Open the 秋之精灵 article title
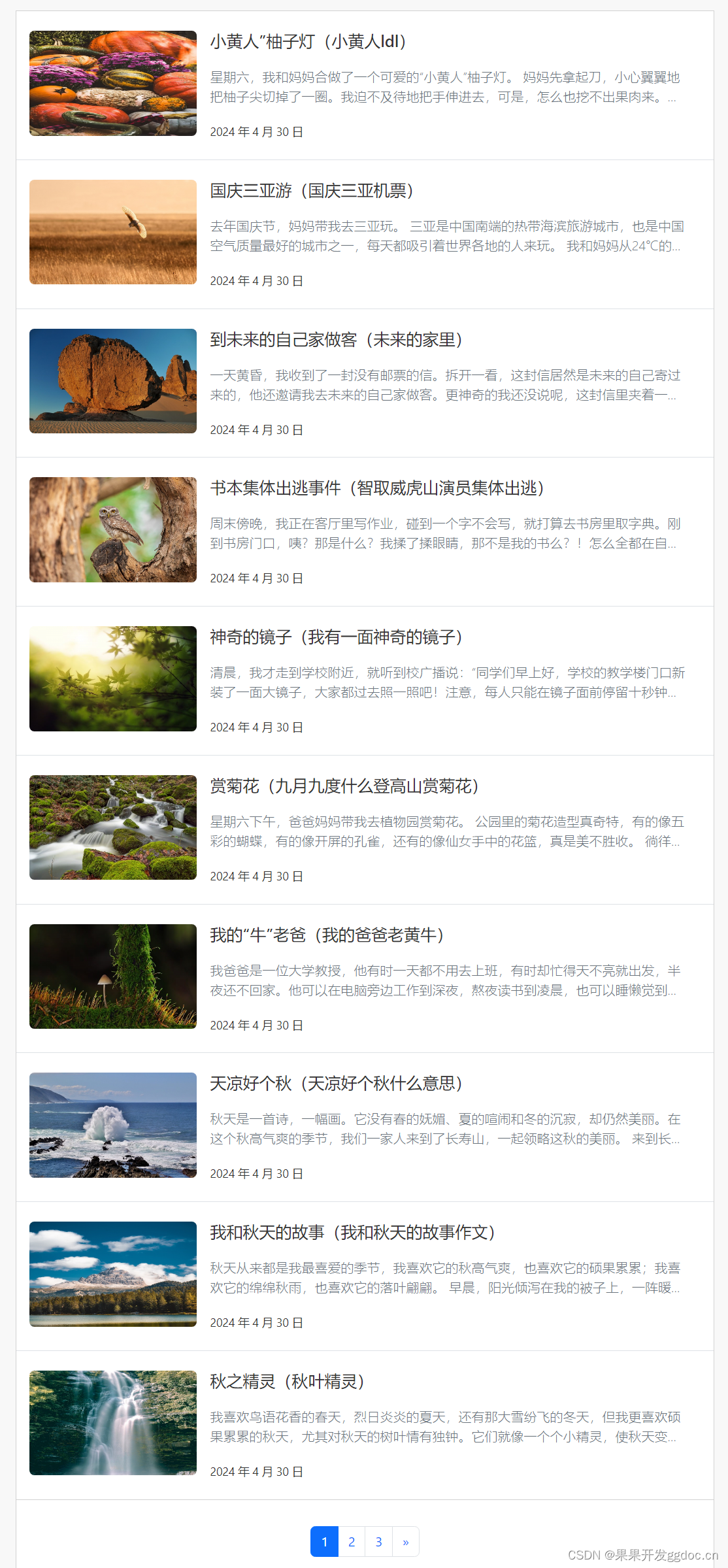The image size is (728, 1568). pos(287,1382)
